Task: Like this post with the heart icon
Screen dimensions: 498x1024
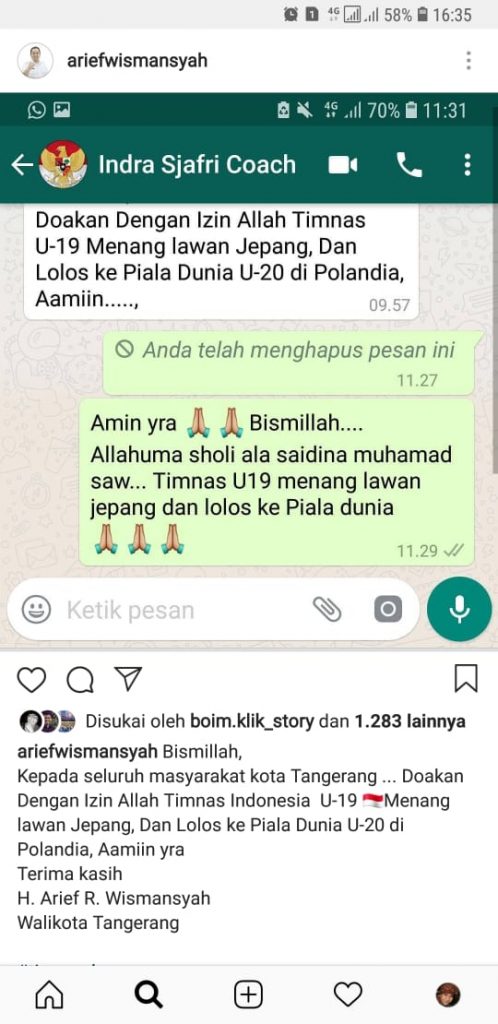Action: pyautogui.click(x=31, y=679)
